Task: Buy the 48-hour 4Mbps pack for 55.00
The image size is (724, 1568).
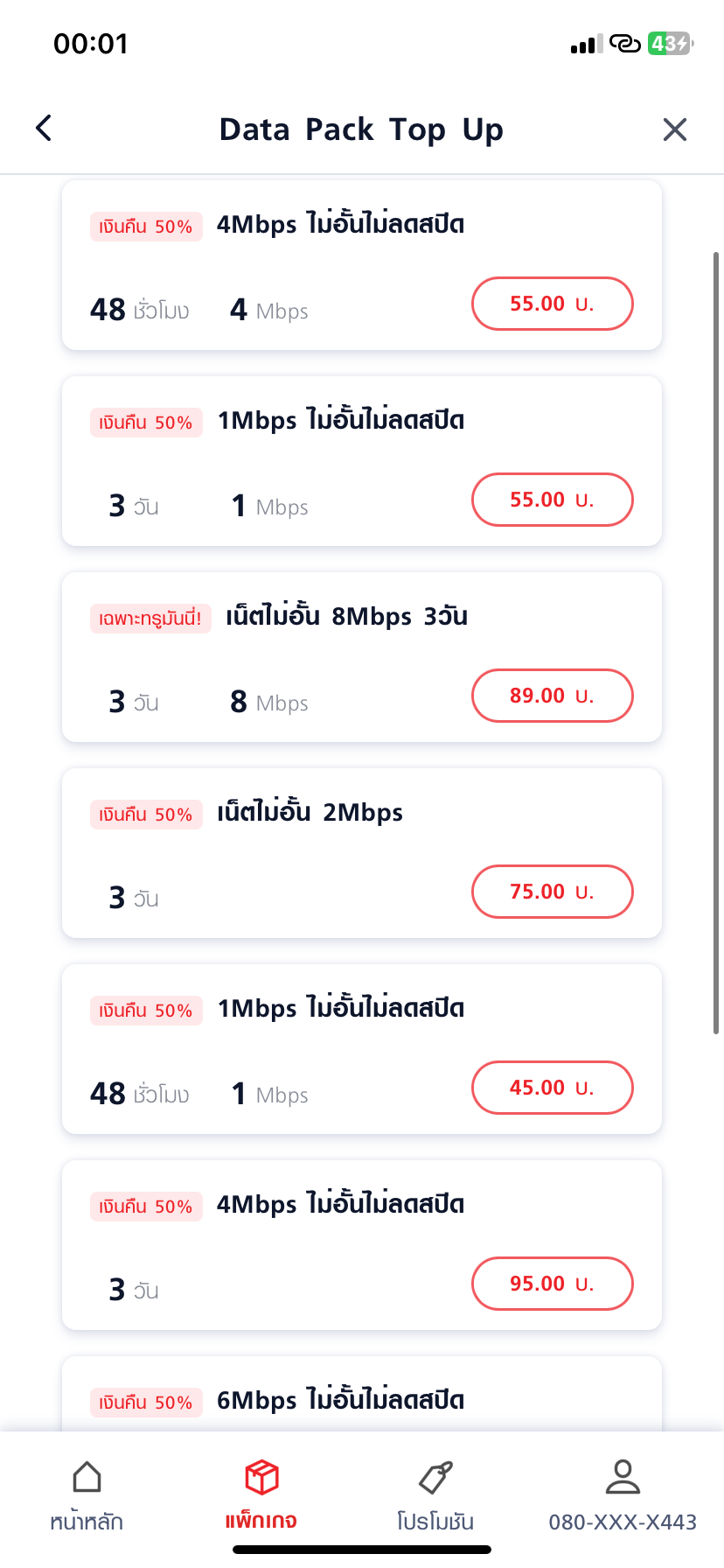Action: 553,304
